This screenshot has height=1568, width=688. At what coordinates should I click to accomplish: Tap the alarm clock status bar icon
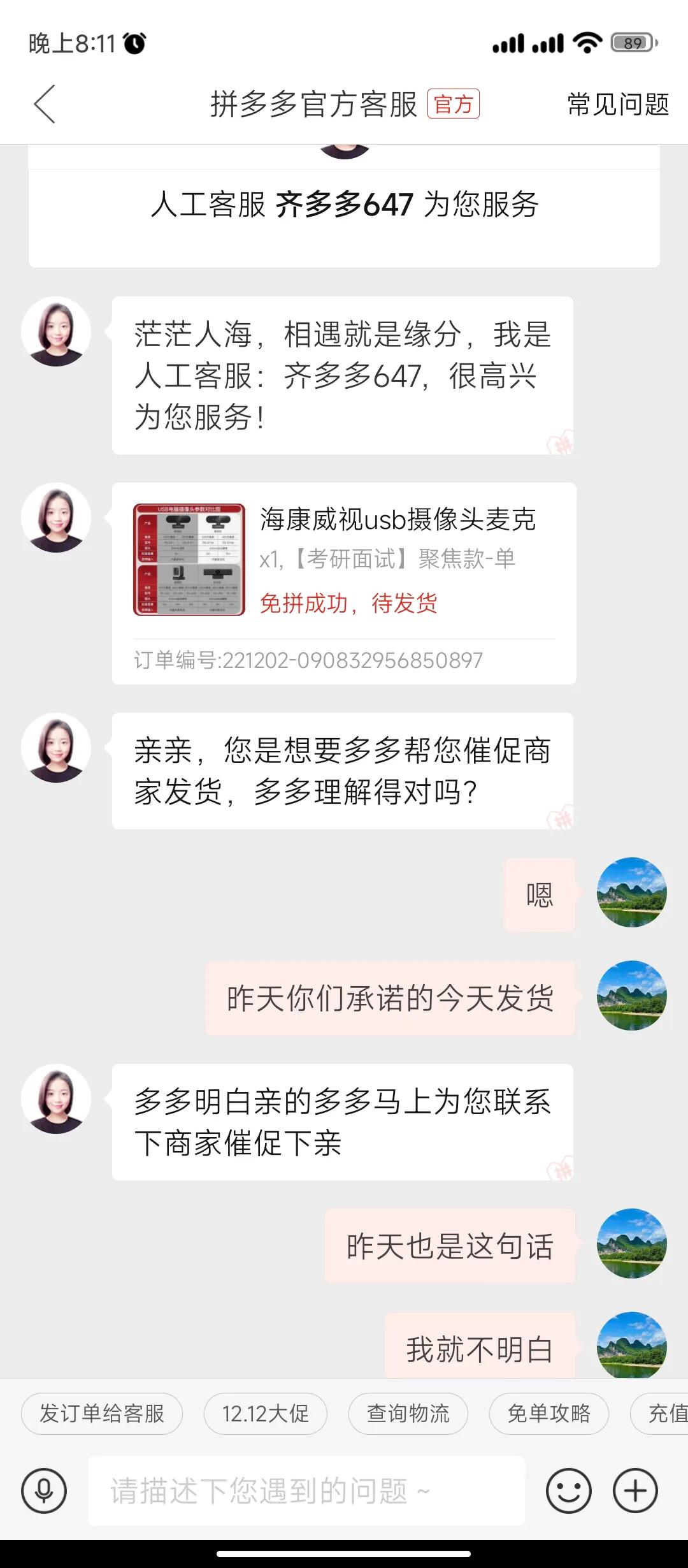pyautogui.click(x=133, y=43)
